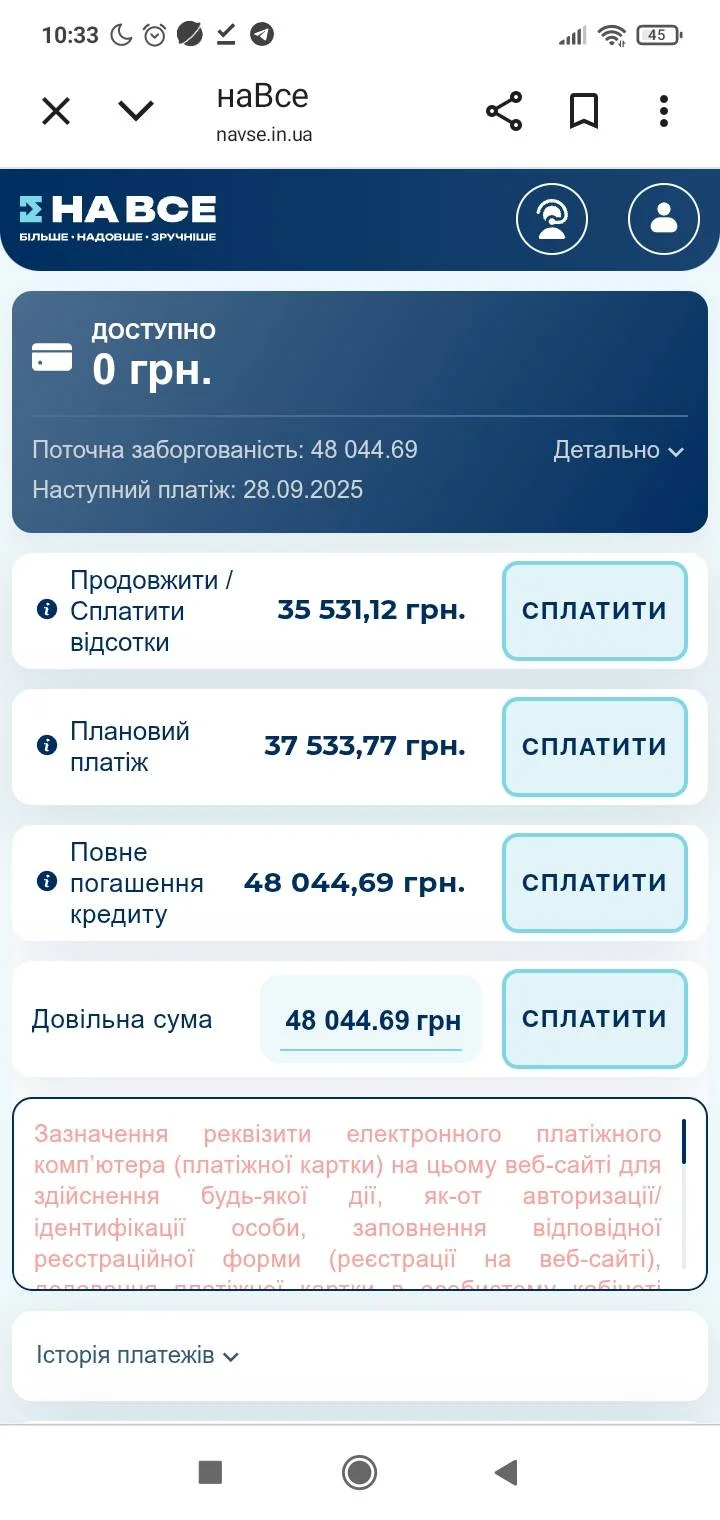The height and width of the screenshot is (1520, 720).
Task: Tap СПЛАТИТИ for Продовжити / Сплатити відсотки
Action: (x=594, y=611)
